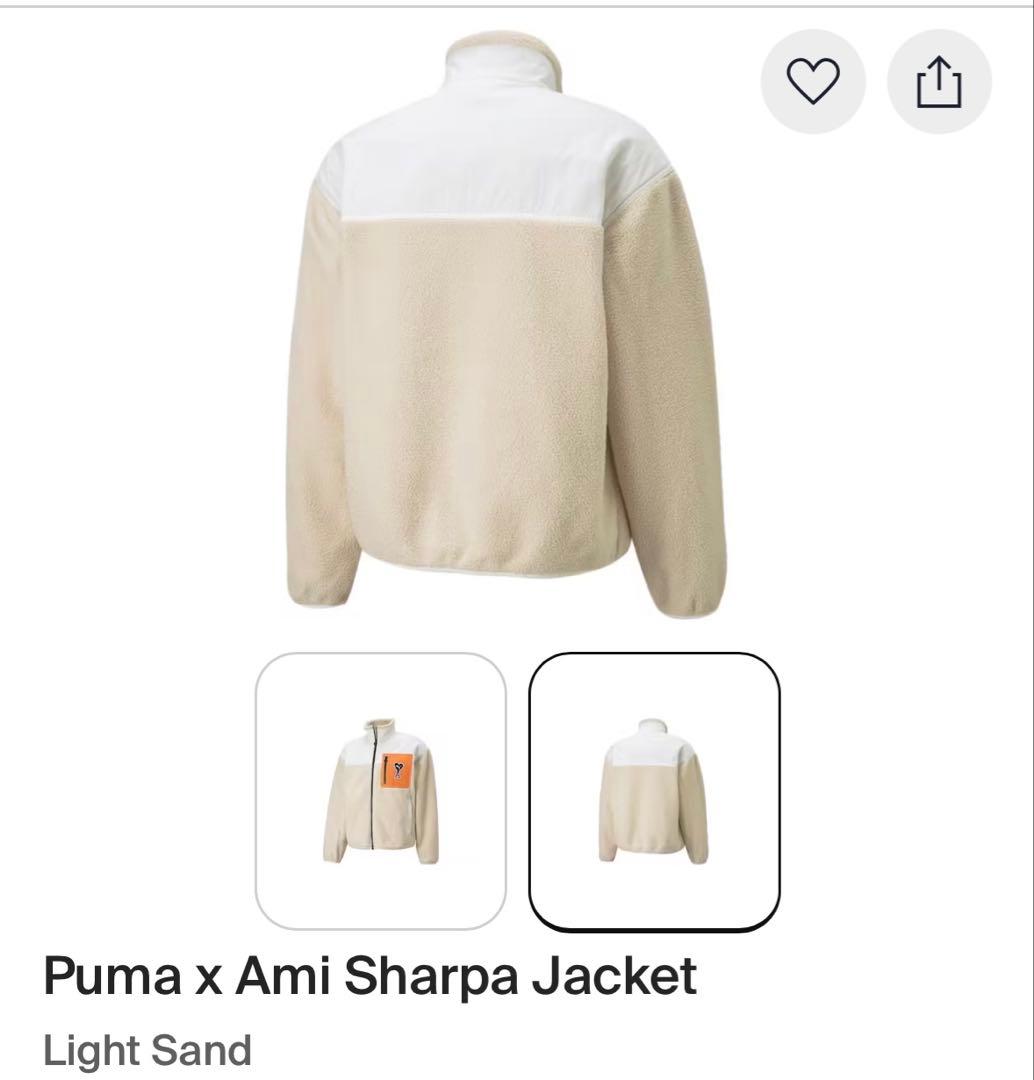Screen dimensions: 1034x1080
Task: Select the front-view thumbnail with the orange pocket
Action: click(x=381, y=791)
